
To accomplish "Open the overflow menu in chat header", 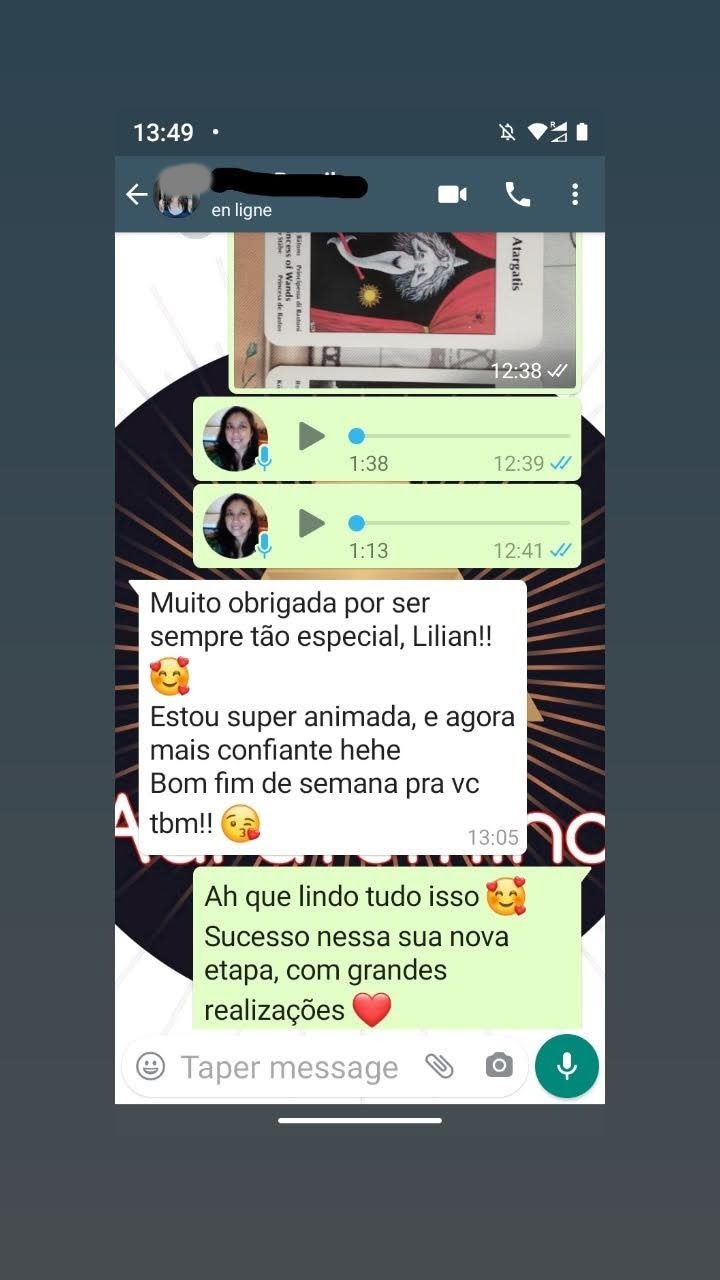I will [574, 194].
